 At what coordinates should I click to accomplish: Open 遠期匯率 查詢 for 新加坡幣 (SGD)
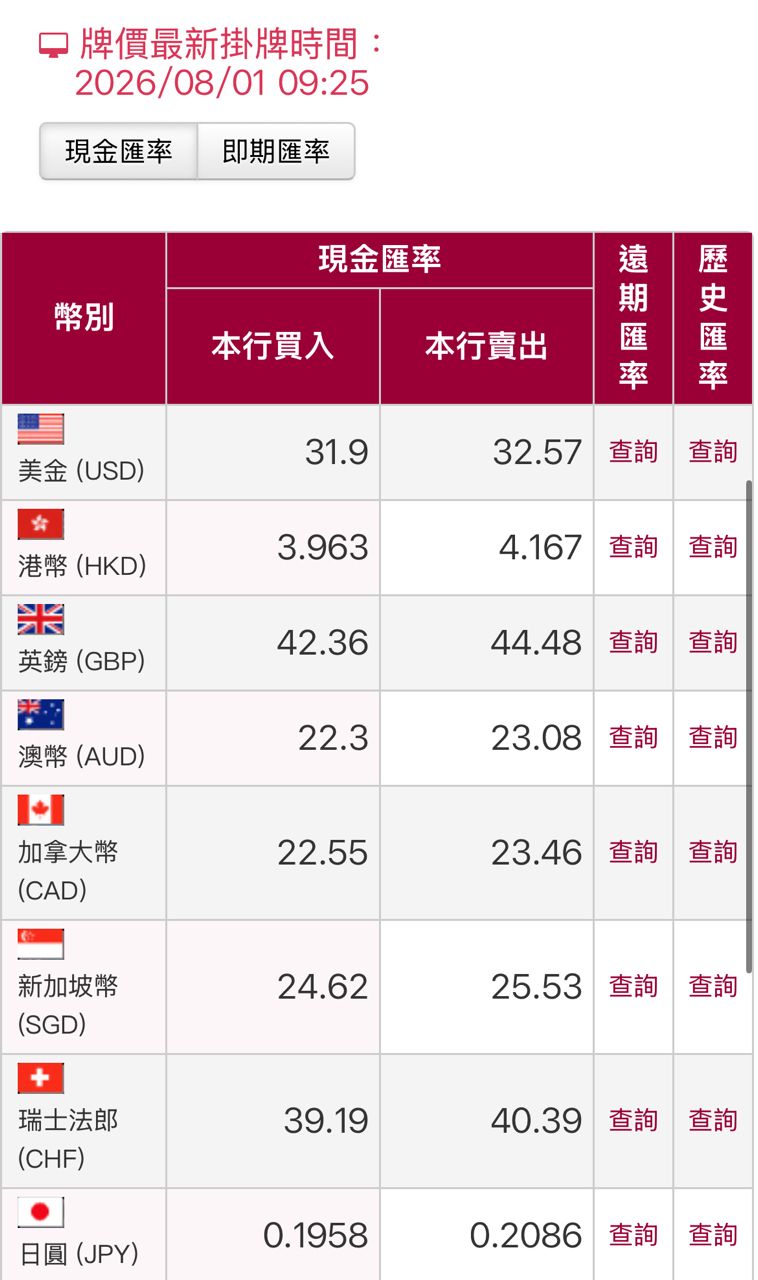[634, 986]
